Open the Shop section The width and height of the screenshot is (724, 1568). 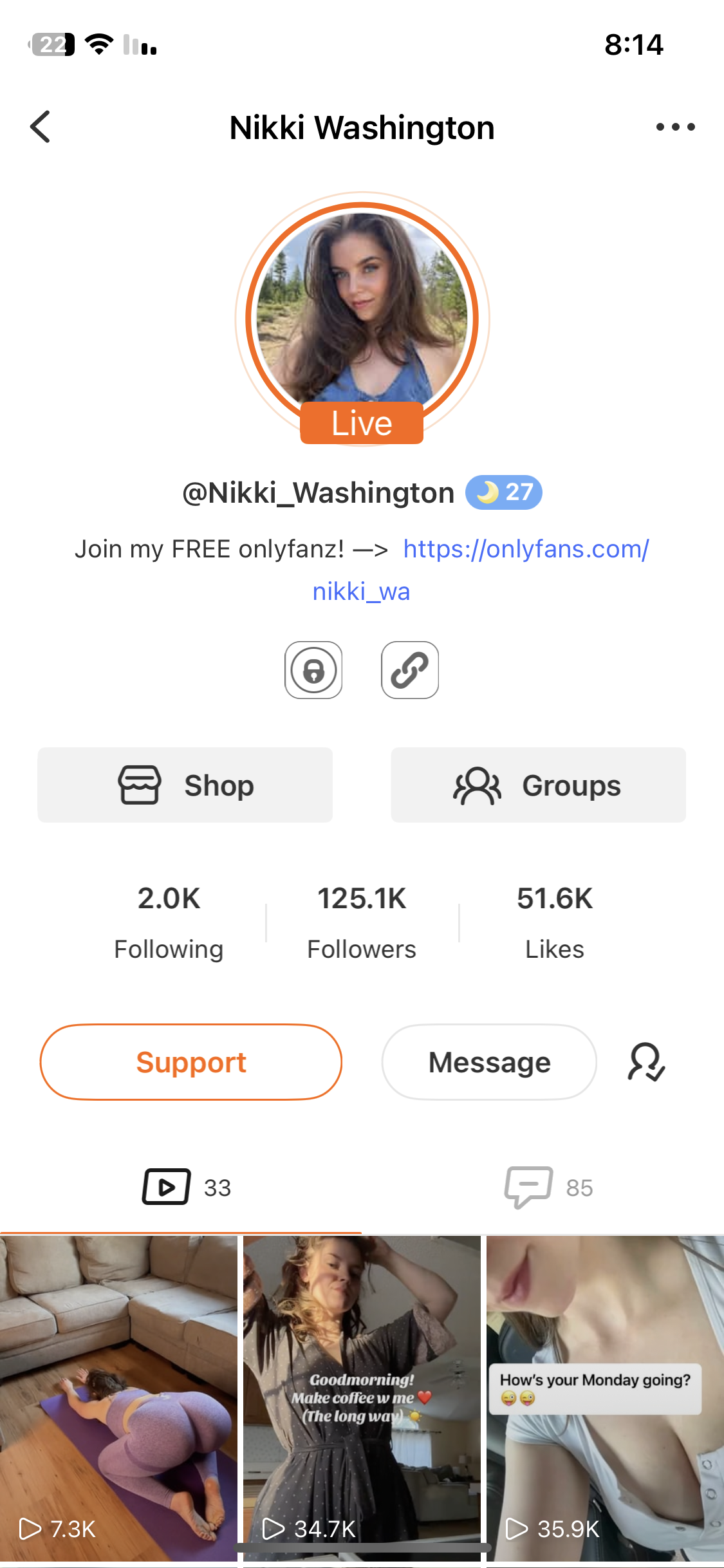point(185,785)
